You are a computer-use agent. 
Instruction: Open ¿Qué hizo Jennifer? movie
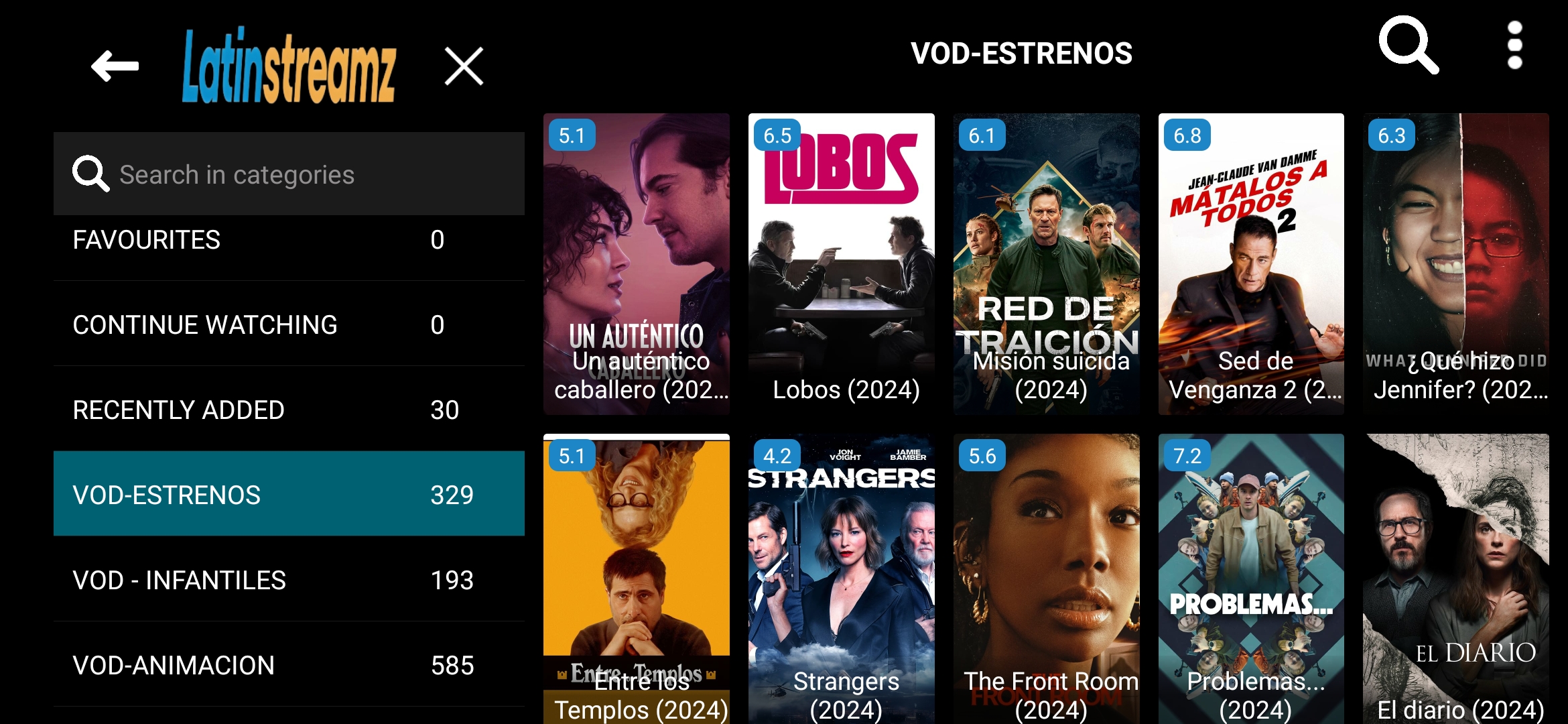coord(1455,263)
